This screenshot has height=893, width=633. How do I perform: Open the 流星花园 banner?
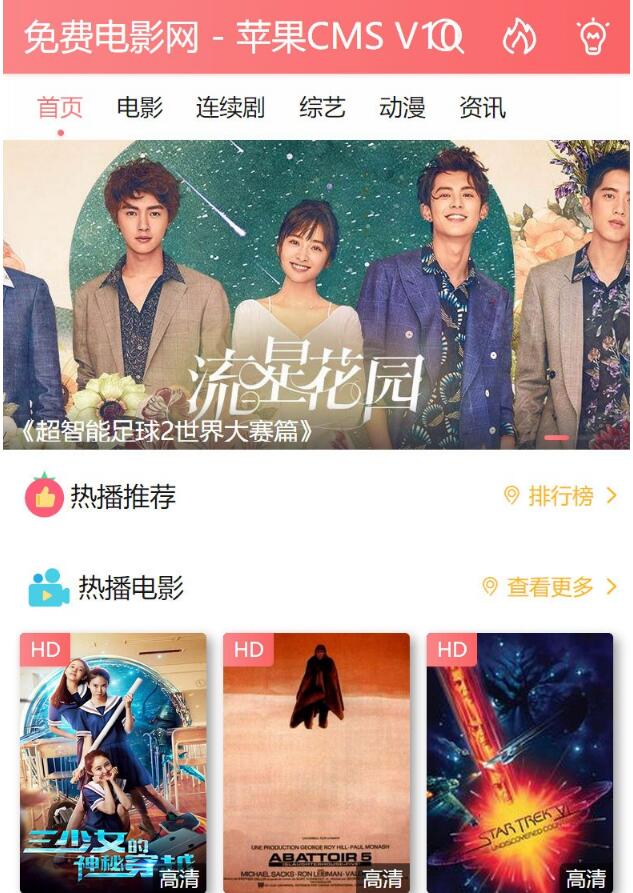point(316,295)
